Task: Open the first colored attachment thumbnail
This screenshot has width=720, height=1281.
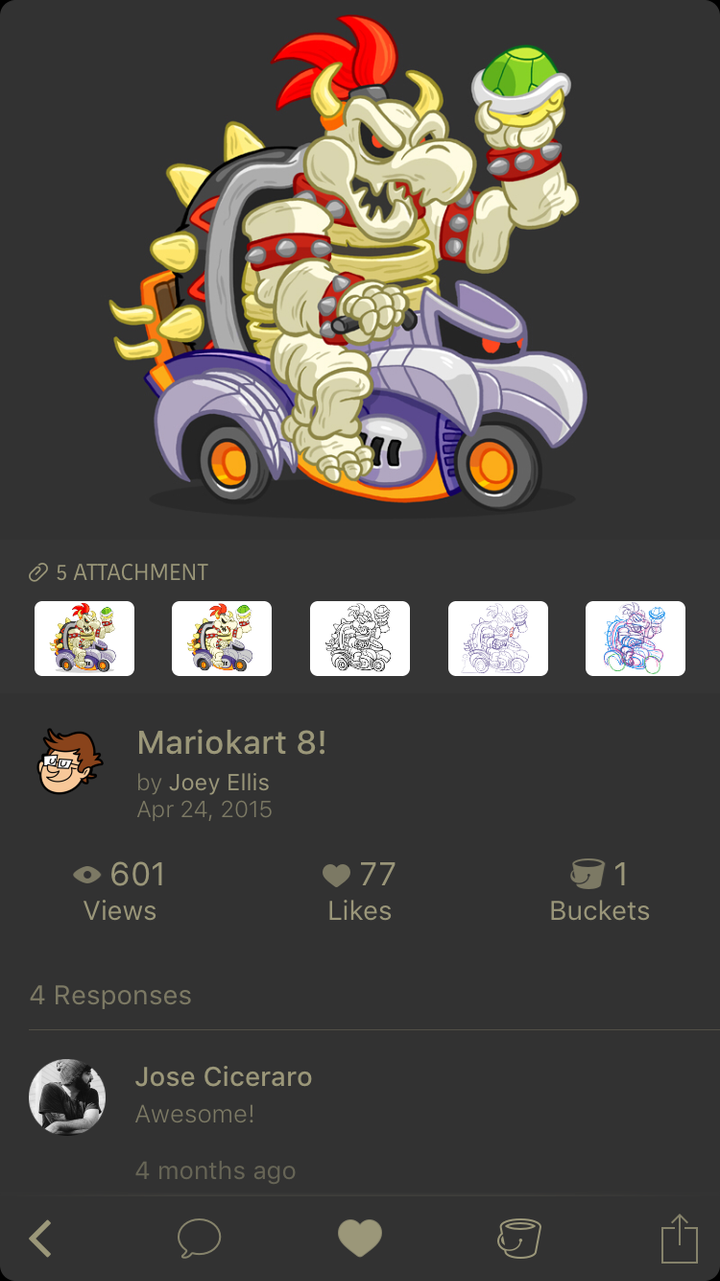Action: (84, 638)
